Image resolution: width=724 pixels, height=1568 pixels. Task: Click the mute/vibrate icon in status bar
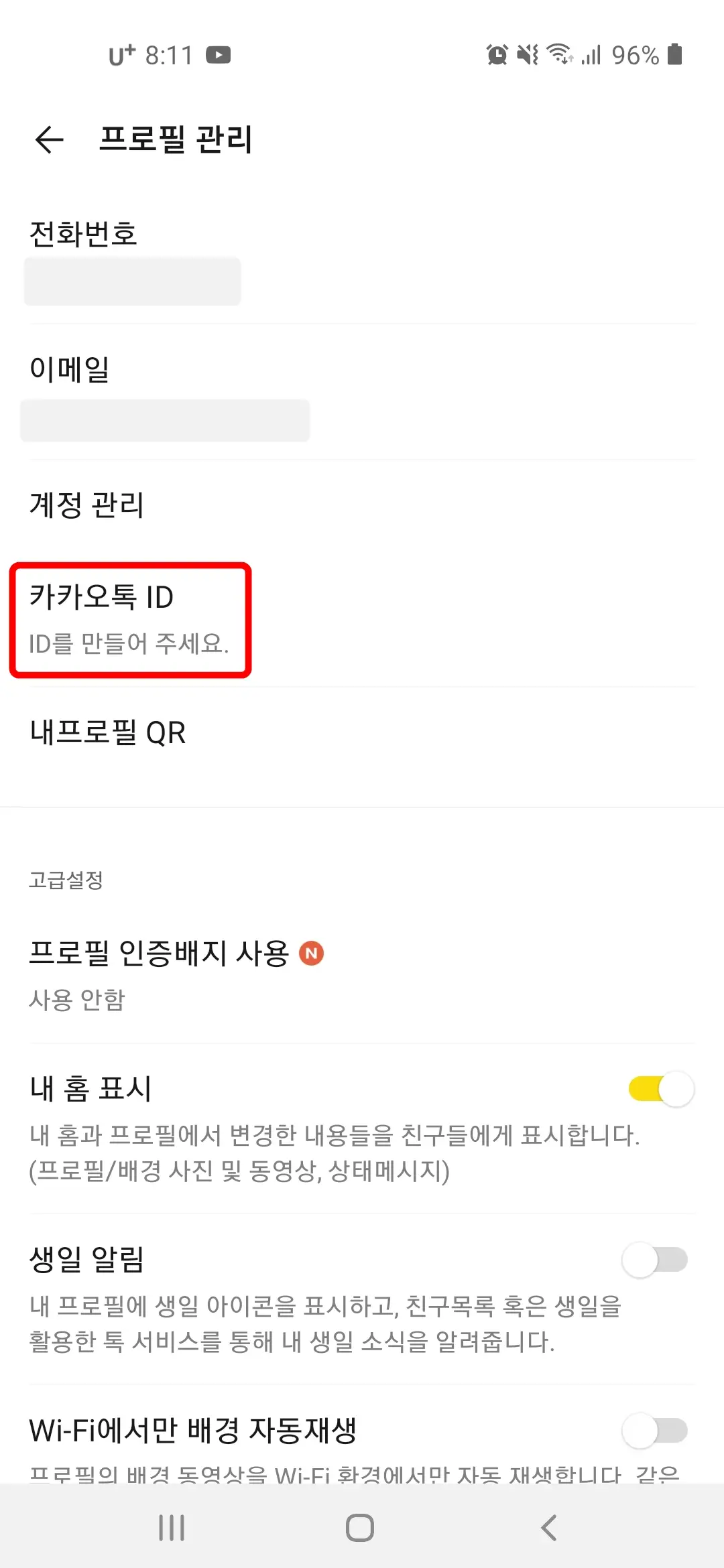[528, 56]
